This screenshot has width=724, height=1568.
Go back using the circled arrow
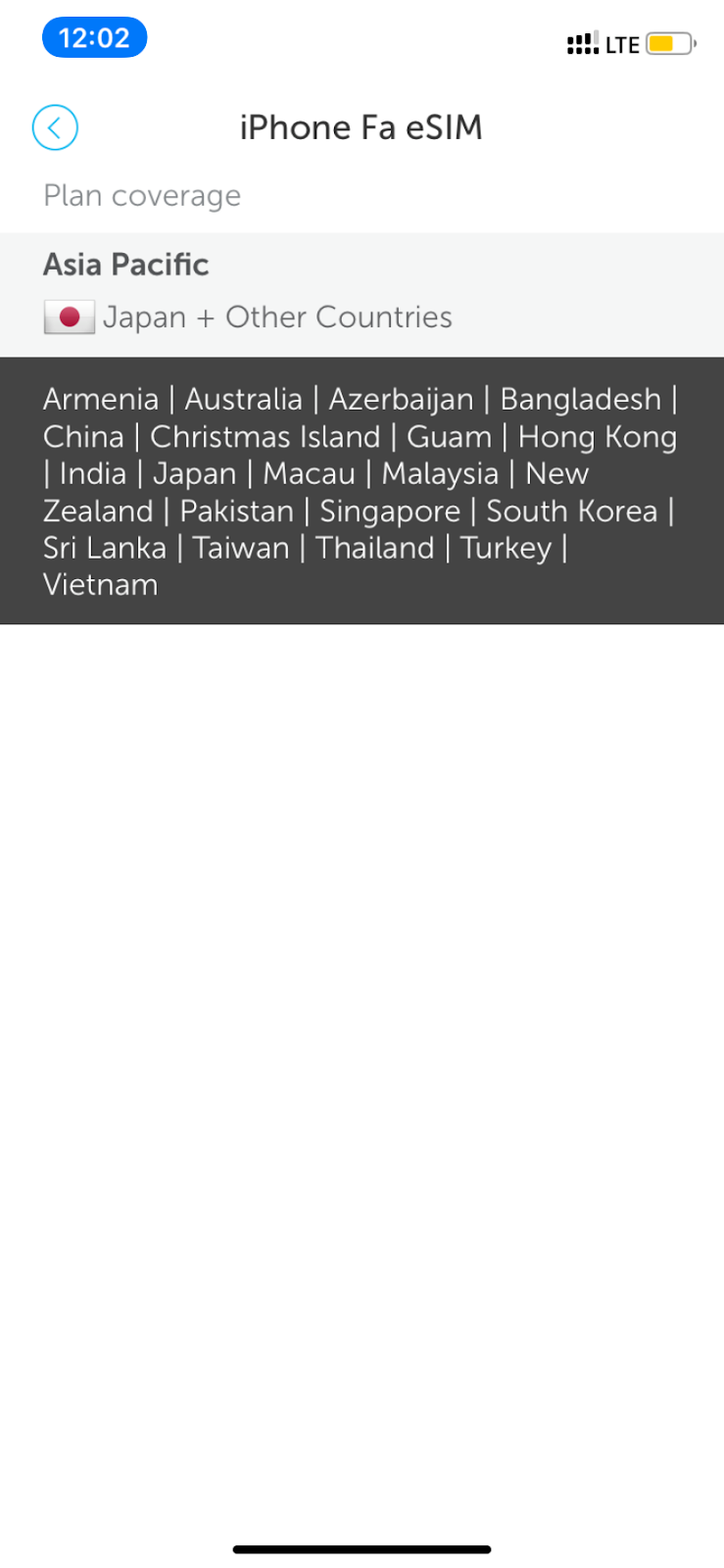[55, 127]
